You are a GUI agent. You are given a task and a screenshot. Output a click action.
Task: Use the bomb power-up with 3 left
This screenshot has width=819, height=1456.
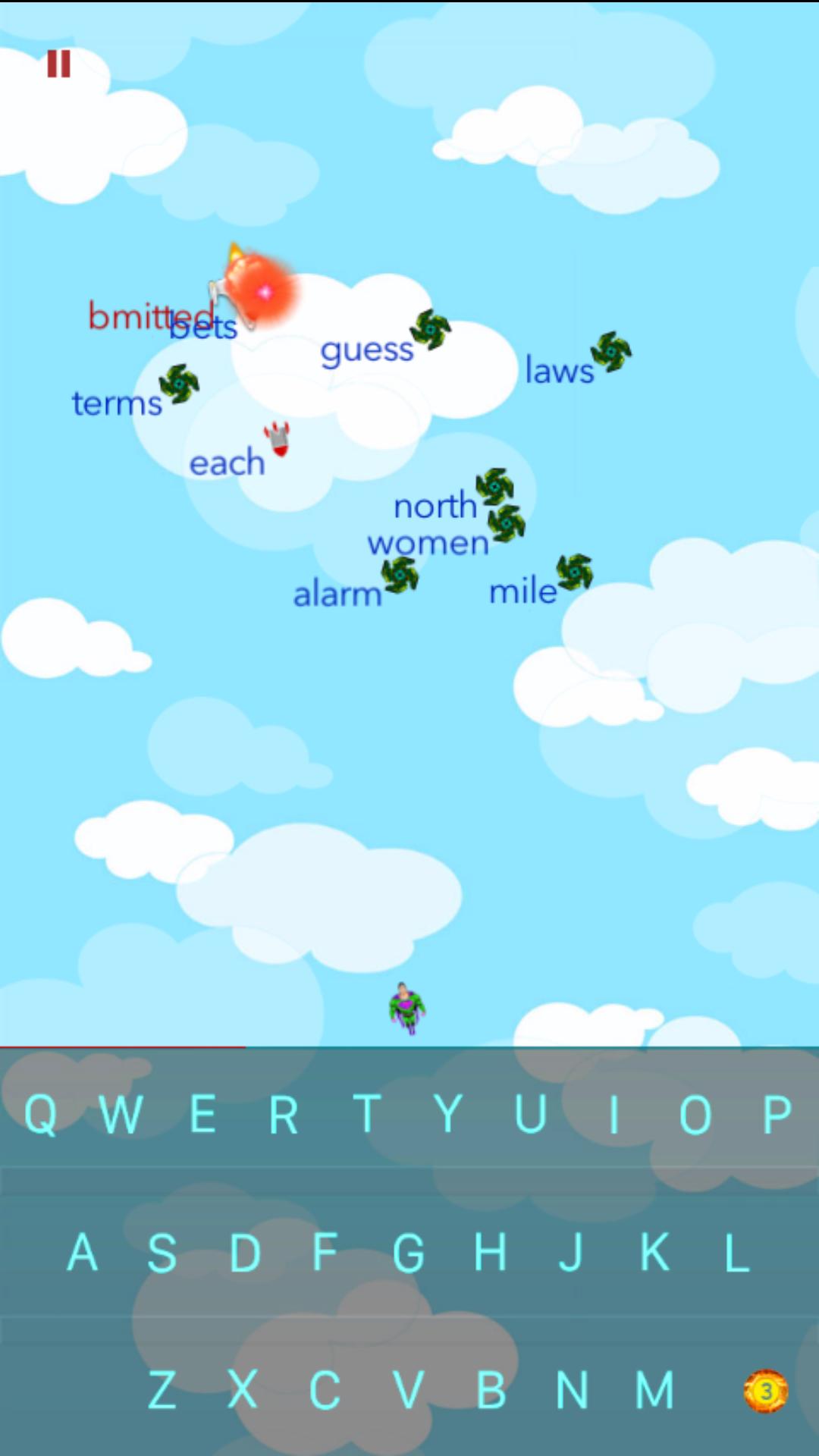pyautogui.click(x=765, y=1391)
